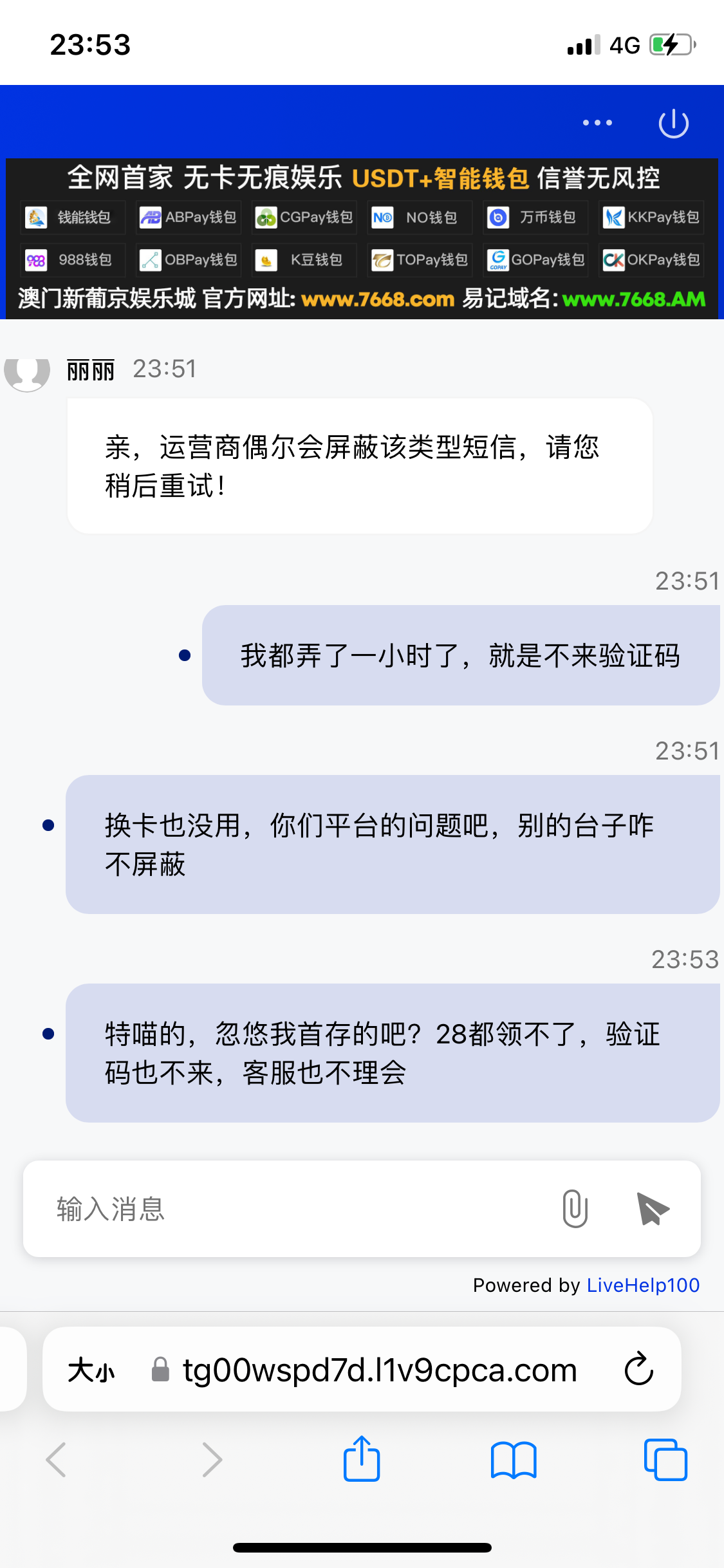Screen dimensions: 724x1568
Task: Open the LiveHelp100 link
Action: (643, 1285)
